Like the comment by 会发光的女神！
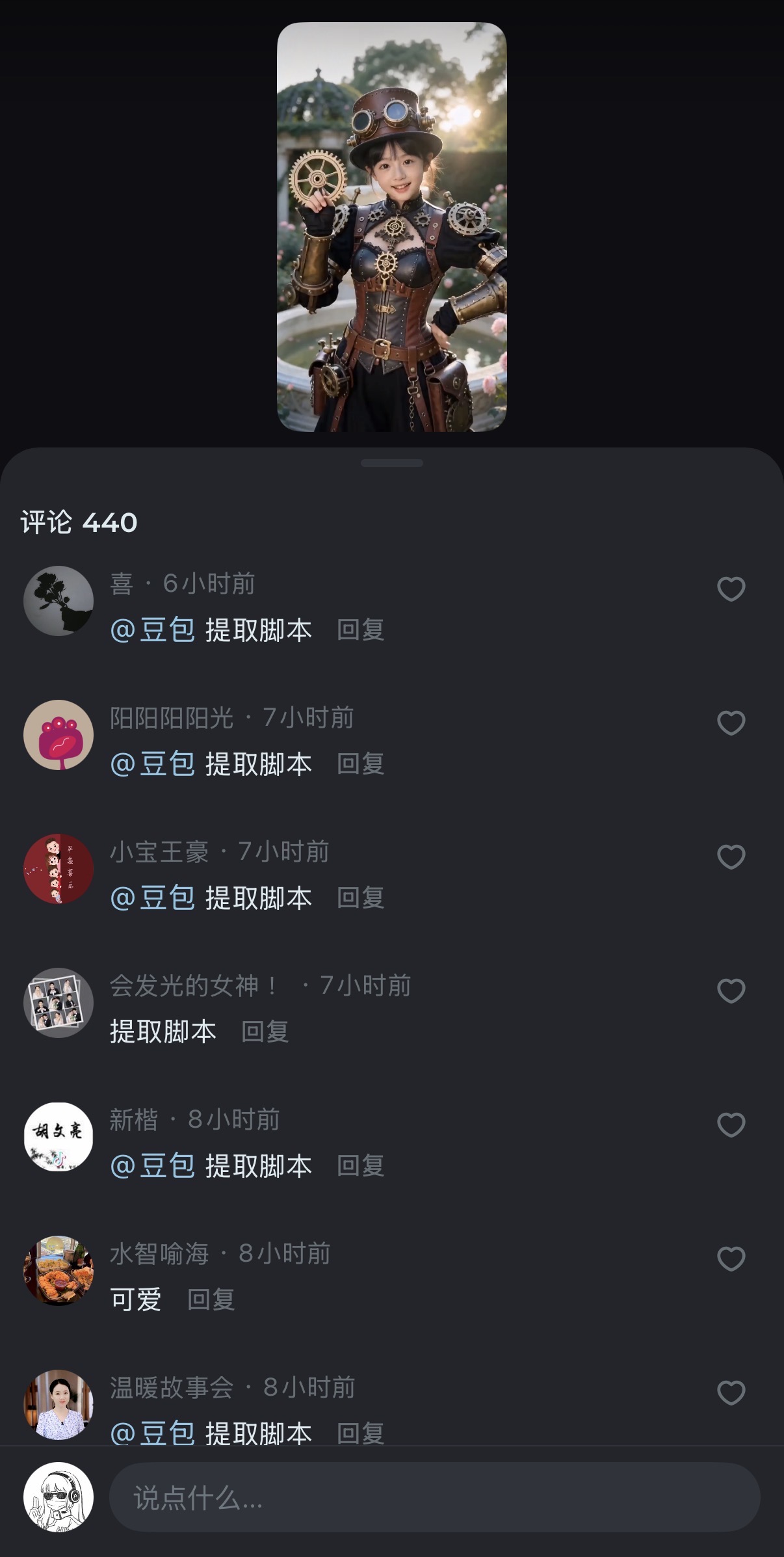The width and height of the screenshot is (784, 1557). coord(731,991)
